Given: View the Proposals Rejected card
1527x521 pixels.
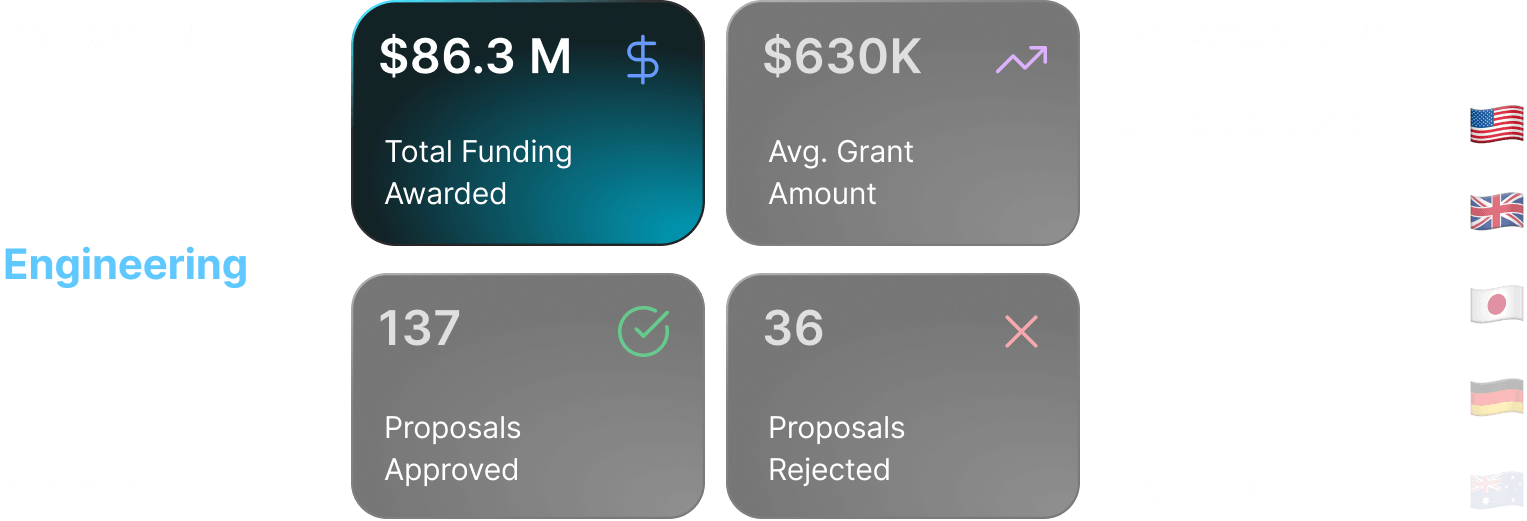Looking at the screenshot, I should click(x=902, y=396).
